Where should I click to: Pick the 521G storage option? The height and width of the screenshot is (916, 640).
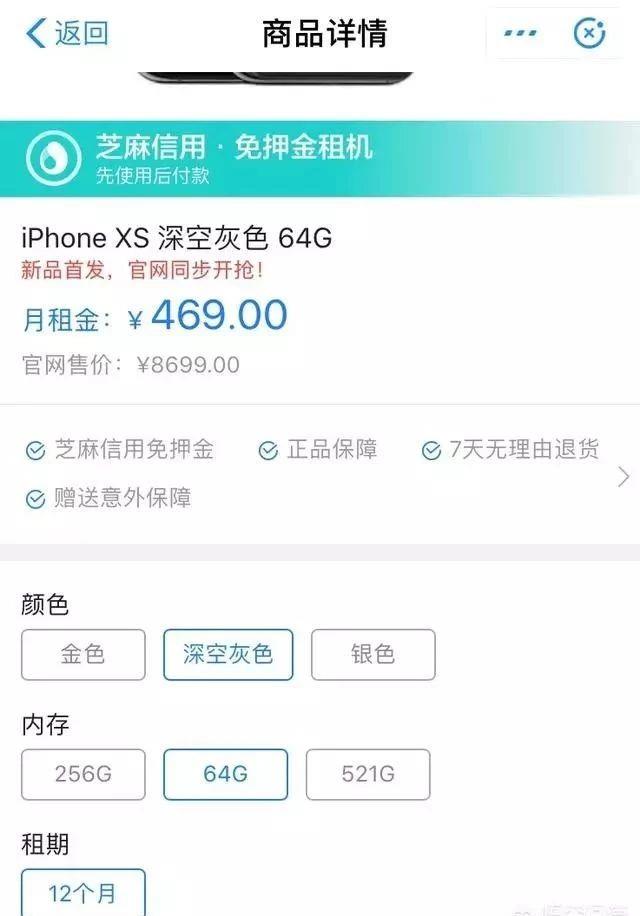click(368, 774)
